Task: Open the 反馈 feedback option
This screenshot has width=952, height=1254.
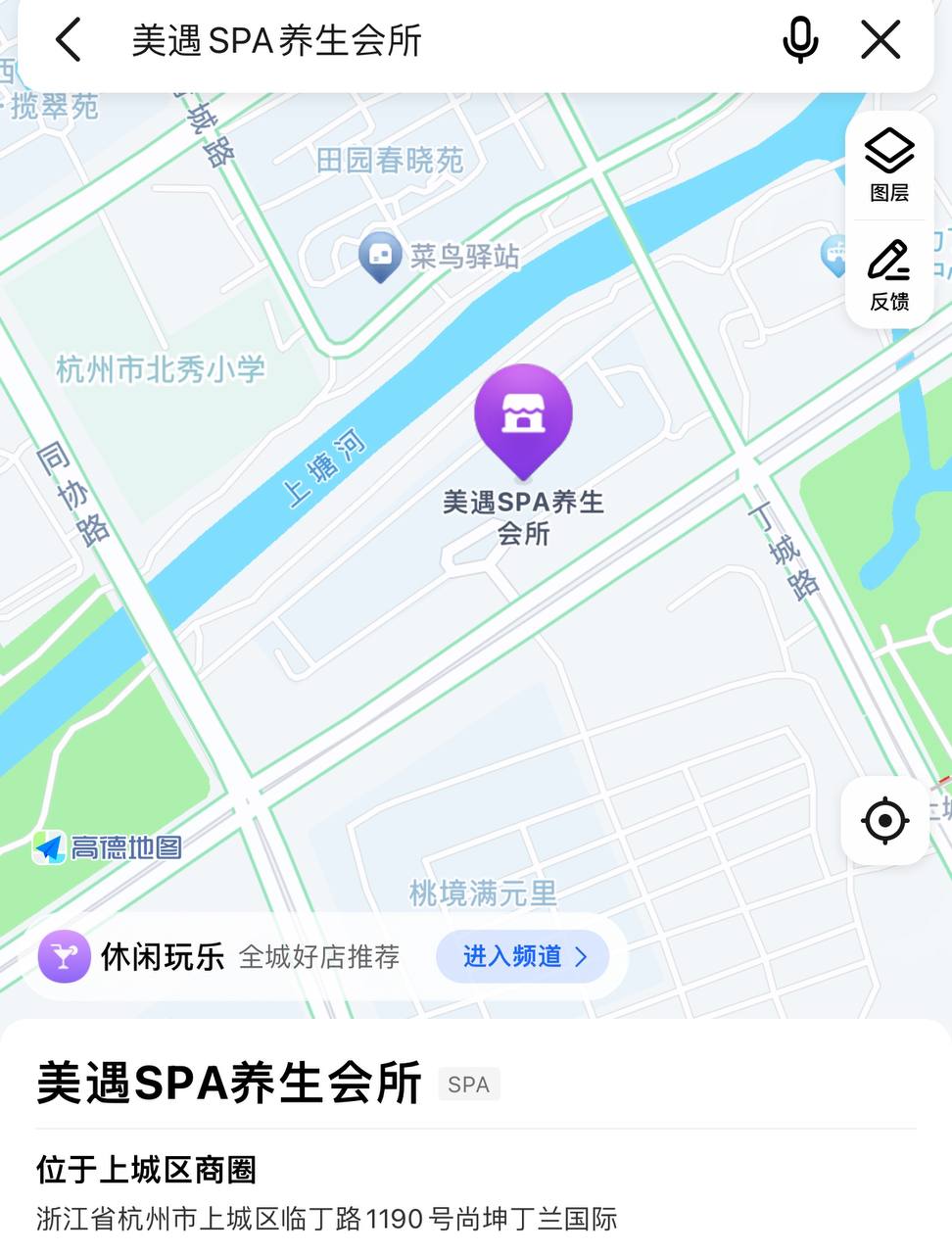Action: tap(889, 274)
